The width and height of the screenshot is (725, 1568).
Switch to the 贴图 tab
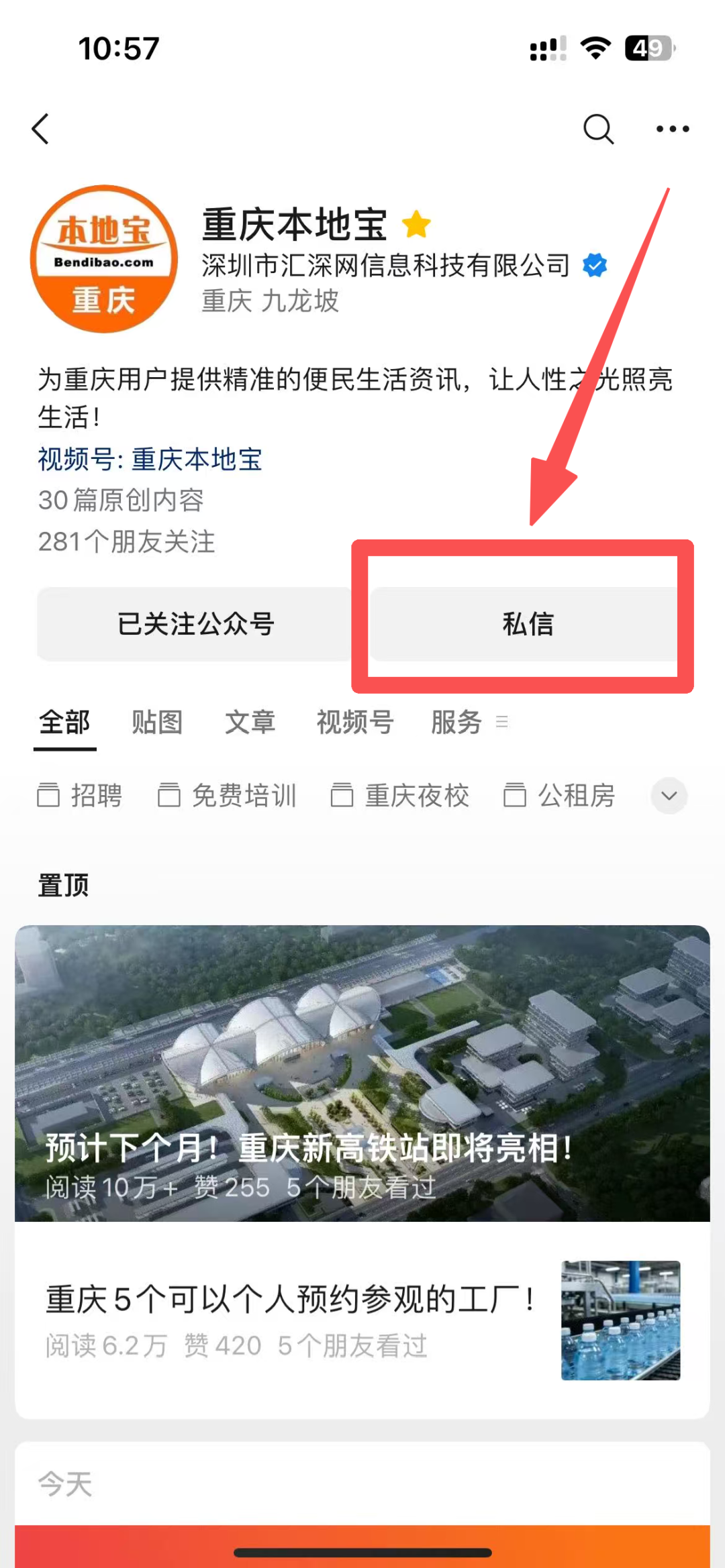(157, 723)
